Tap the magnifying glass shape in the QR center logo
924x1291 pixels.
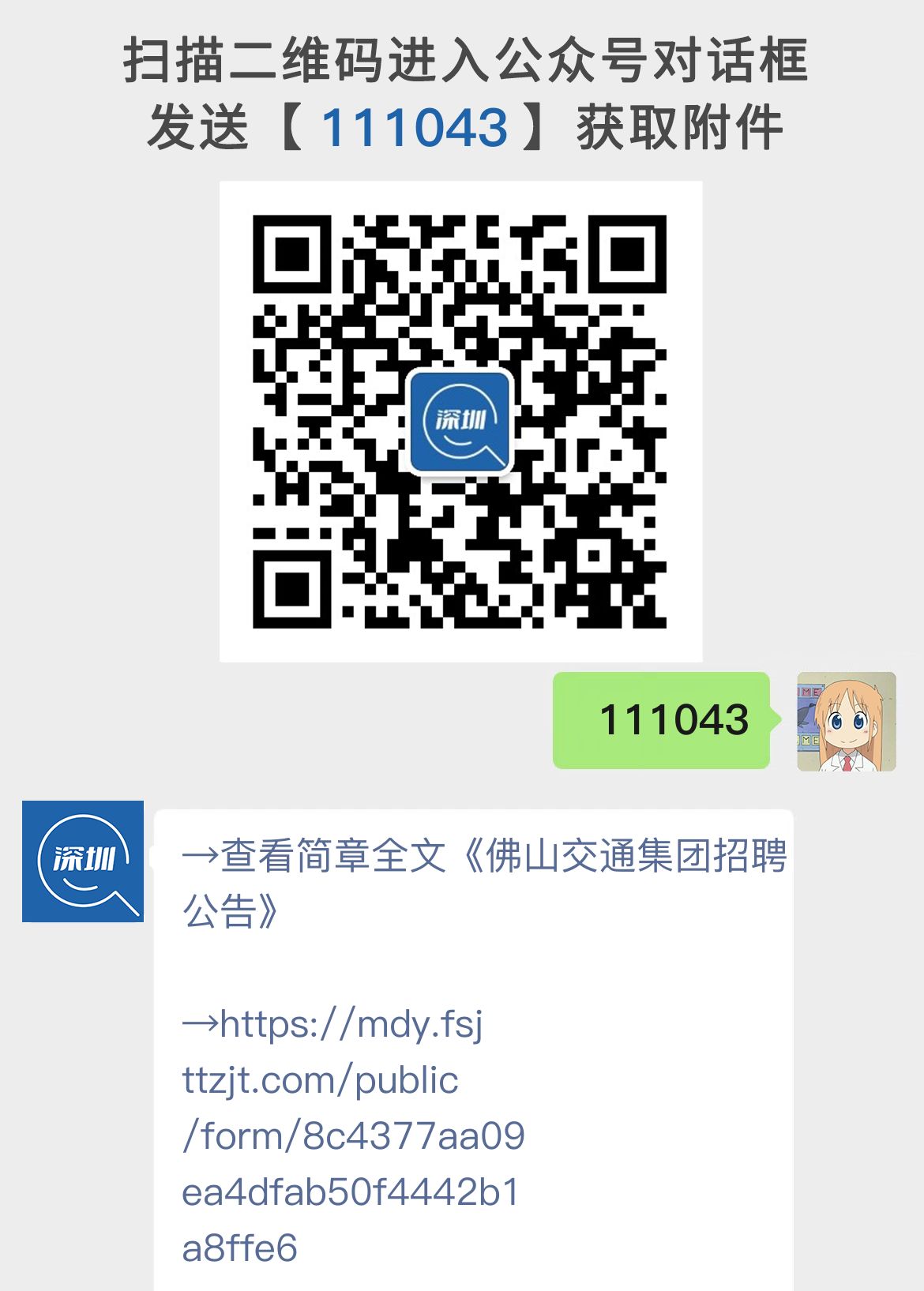[461, 424]
